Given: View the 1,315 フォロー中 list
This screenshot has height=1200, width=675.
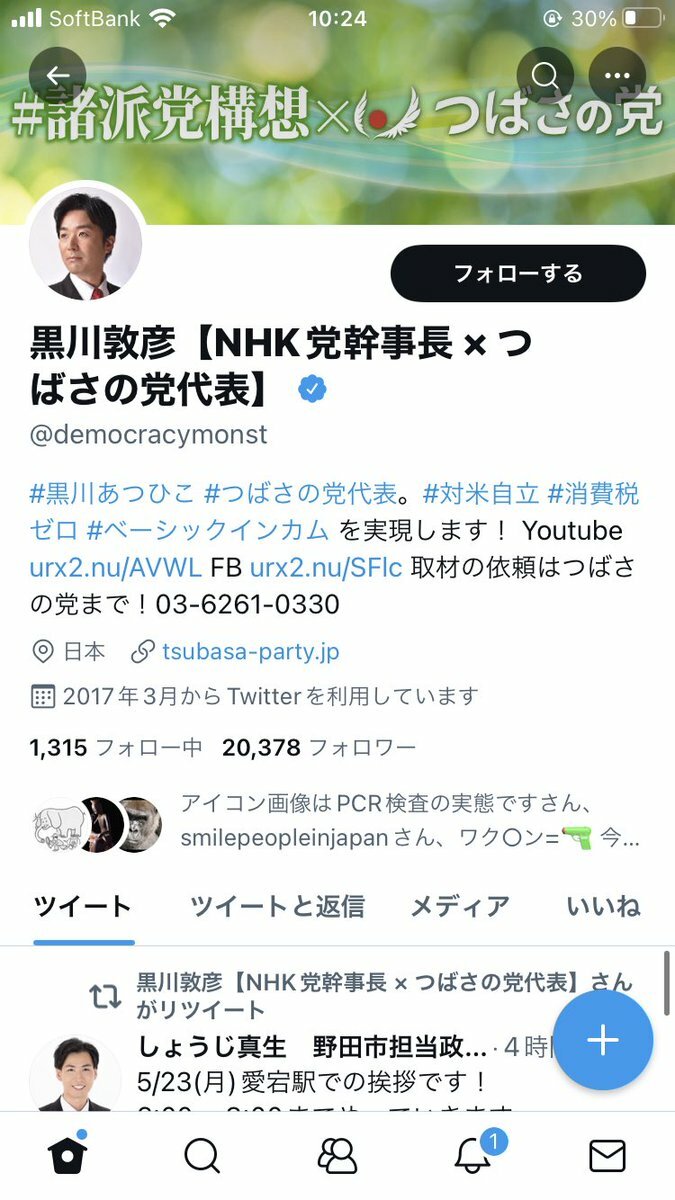Looking at the screenshot, I should click(115, 747).
